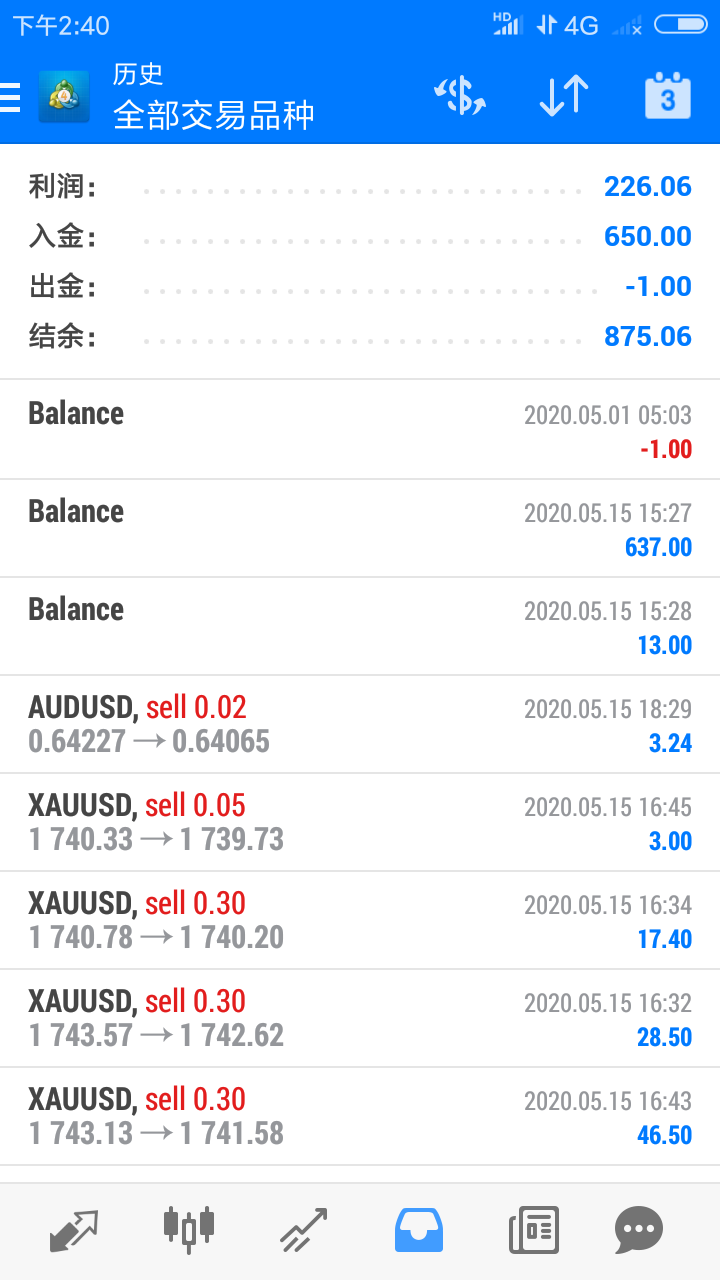Open the XAUUSD sell 0.05 trade

click(x=360, y=822)
